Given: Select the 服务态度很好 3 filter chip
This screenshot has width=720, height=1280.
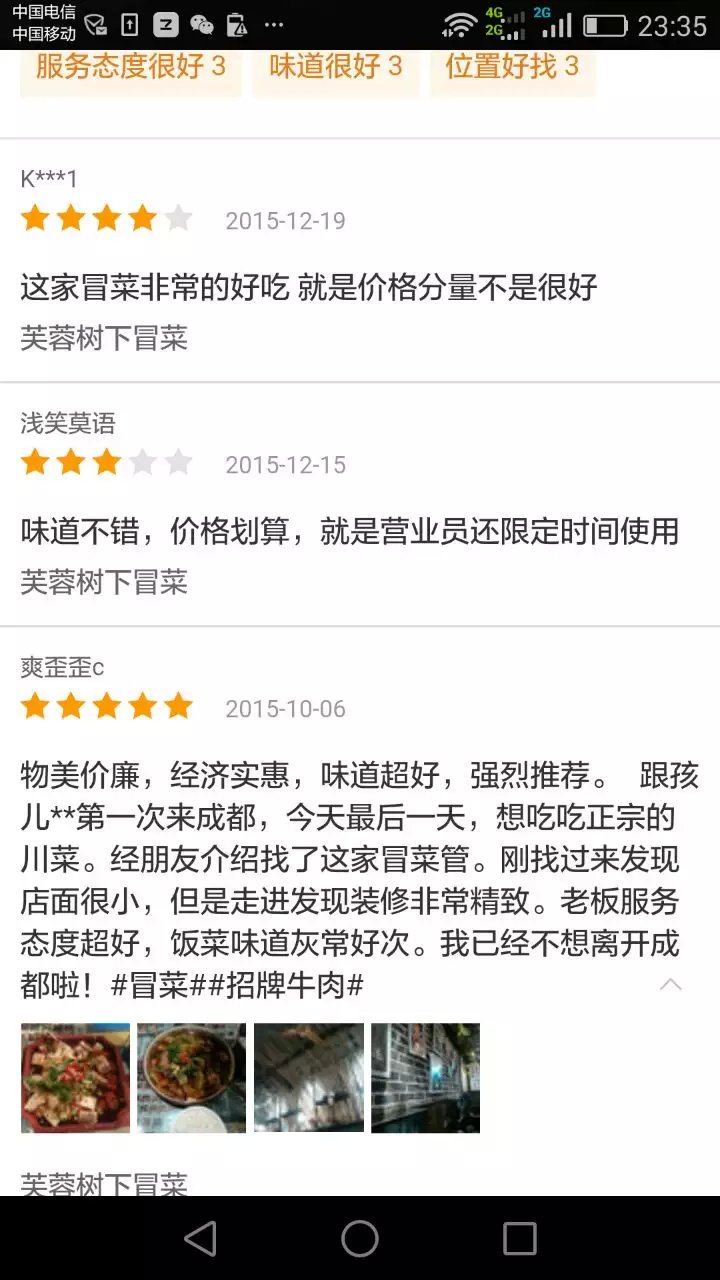Looking at the screenshot, I should coord(131,68).
